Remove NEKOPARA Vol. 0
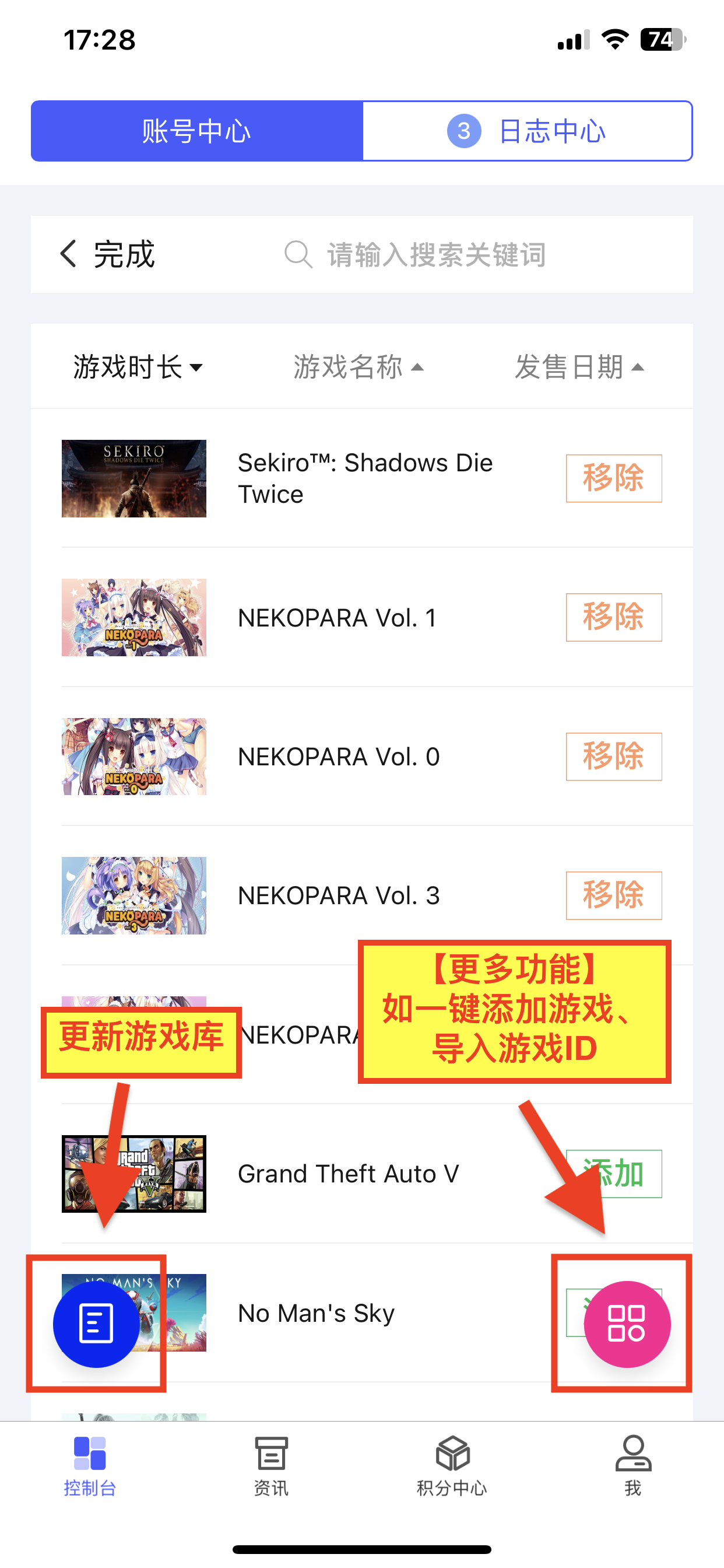This screenshot has width=724, height=1568. [613, 757]
